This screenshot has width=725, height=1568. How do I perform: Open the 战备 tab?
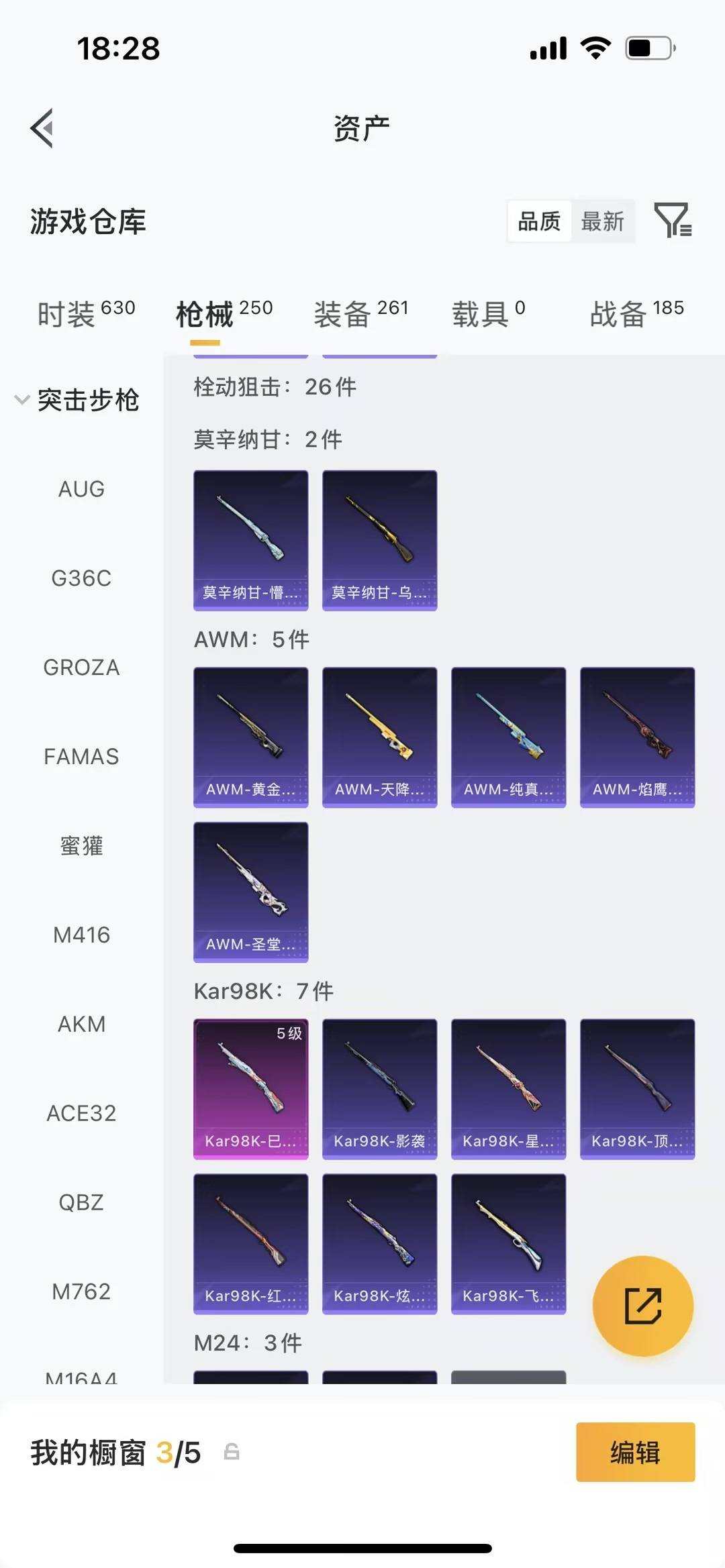[x=618, y=313]
